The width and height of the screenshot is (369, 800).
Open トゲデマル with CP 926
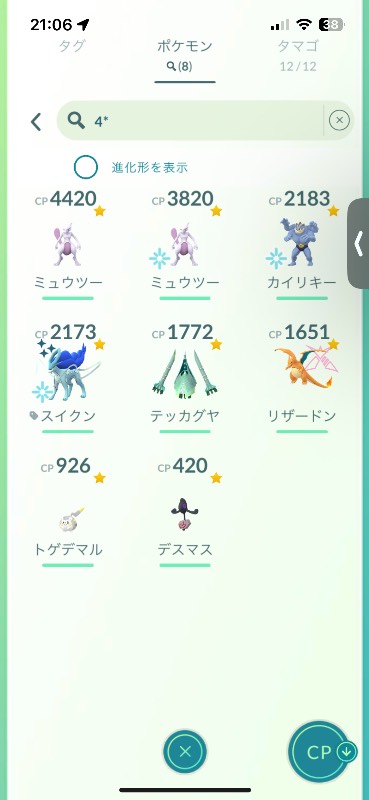pyautogui.click(x=68, y=512)
